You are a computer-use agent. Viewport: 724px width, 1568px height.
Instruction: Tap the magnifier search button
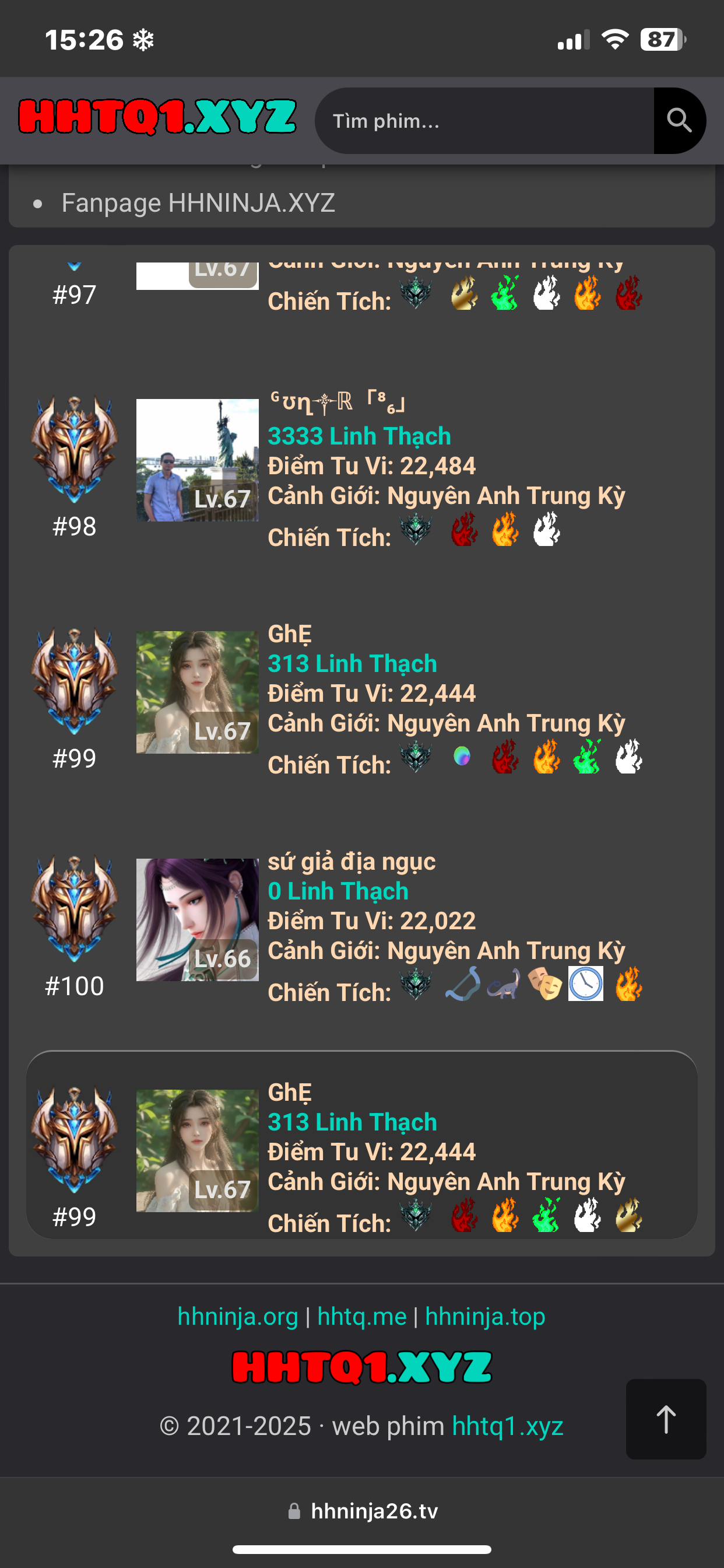pos(679,121)
